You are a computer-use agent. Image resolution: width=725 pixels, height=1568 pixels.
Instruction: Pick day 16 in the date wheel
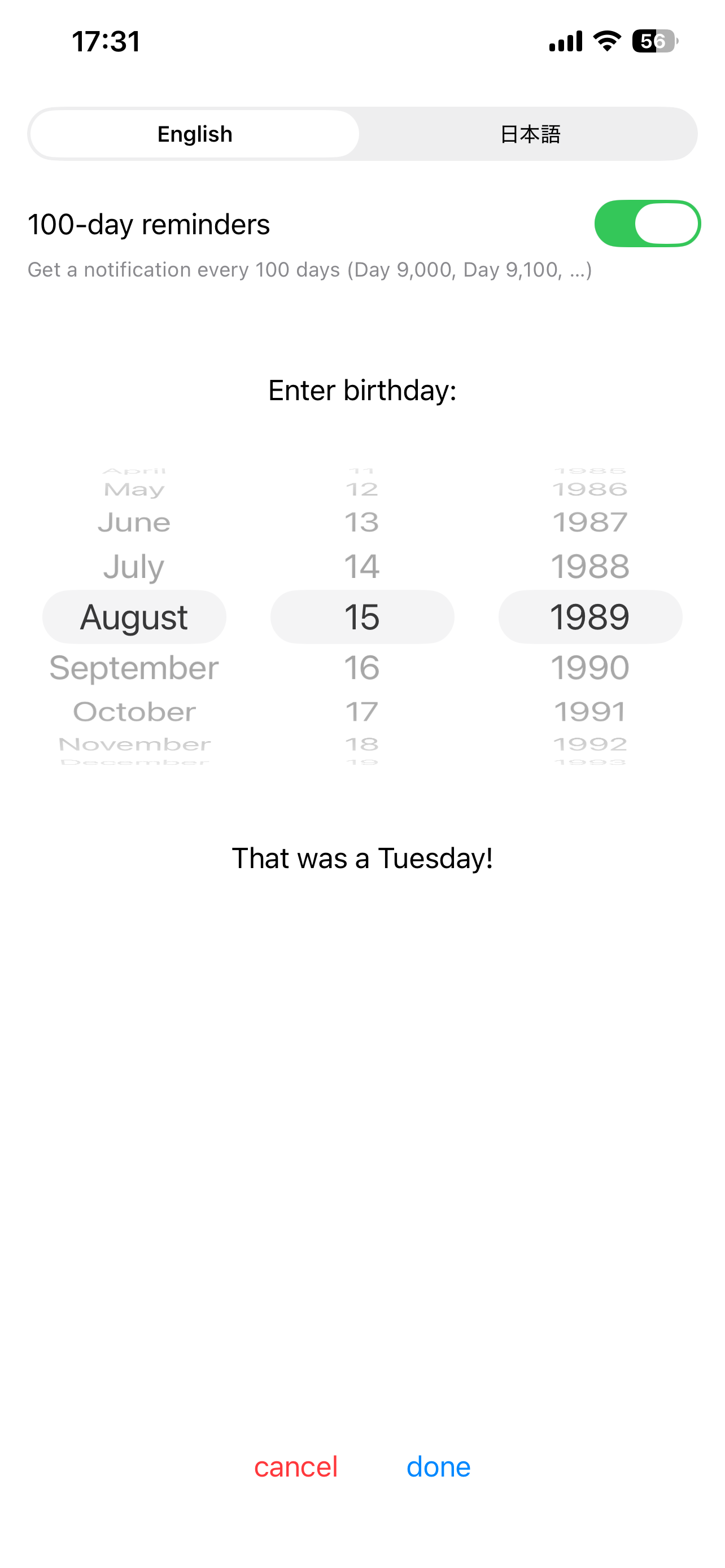coord(362,668)
